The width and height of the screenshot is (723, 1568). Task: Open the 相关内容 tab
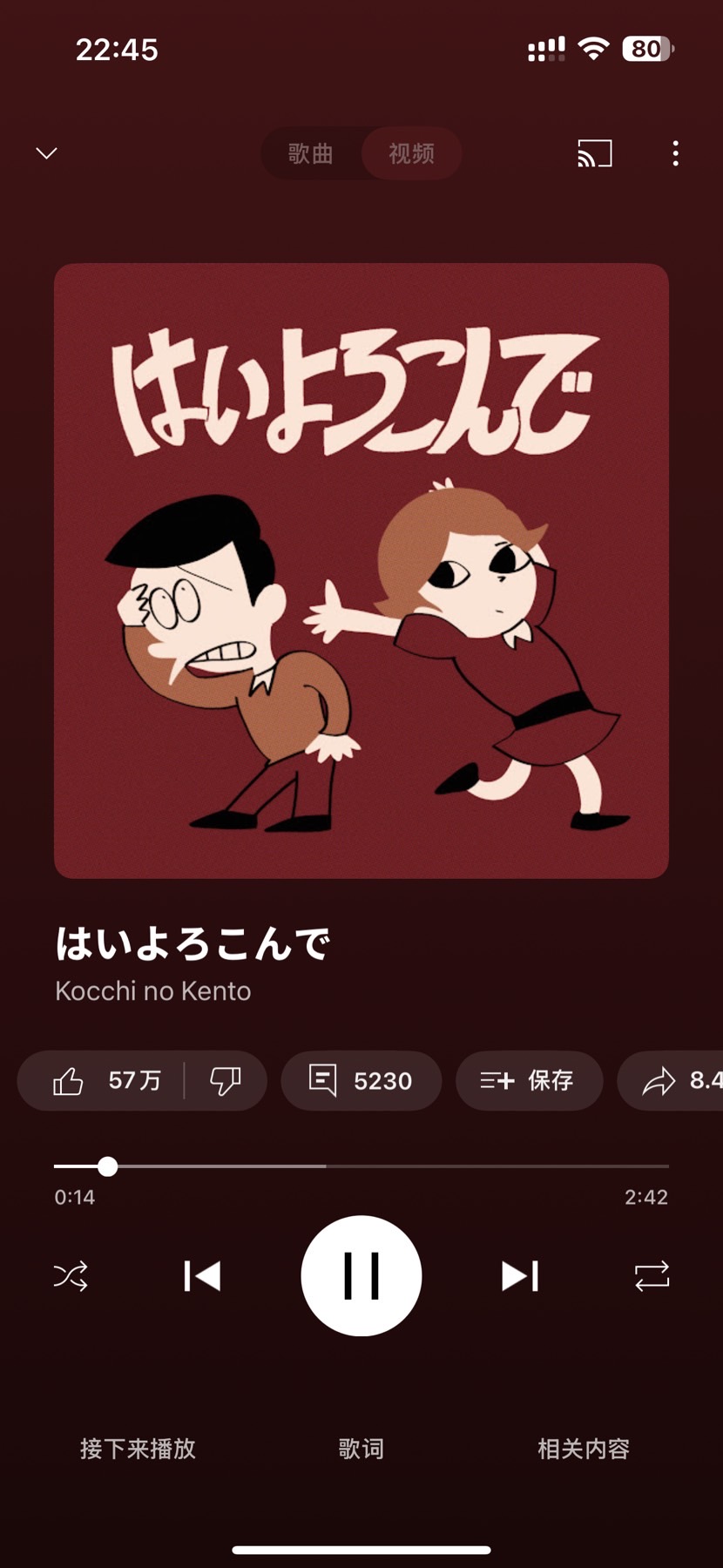click(x=584, y=1449)
